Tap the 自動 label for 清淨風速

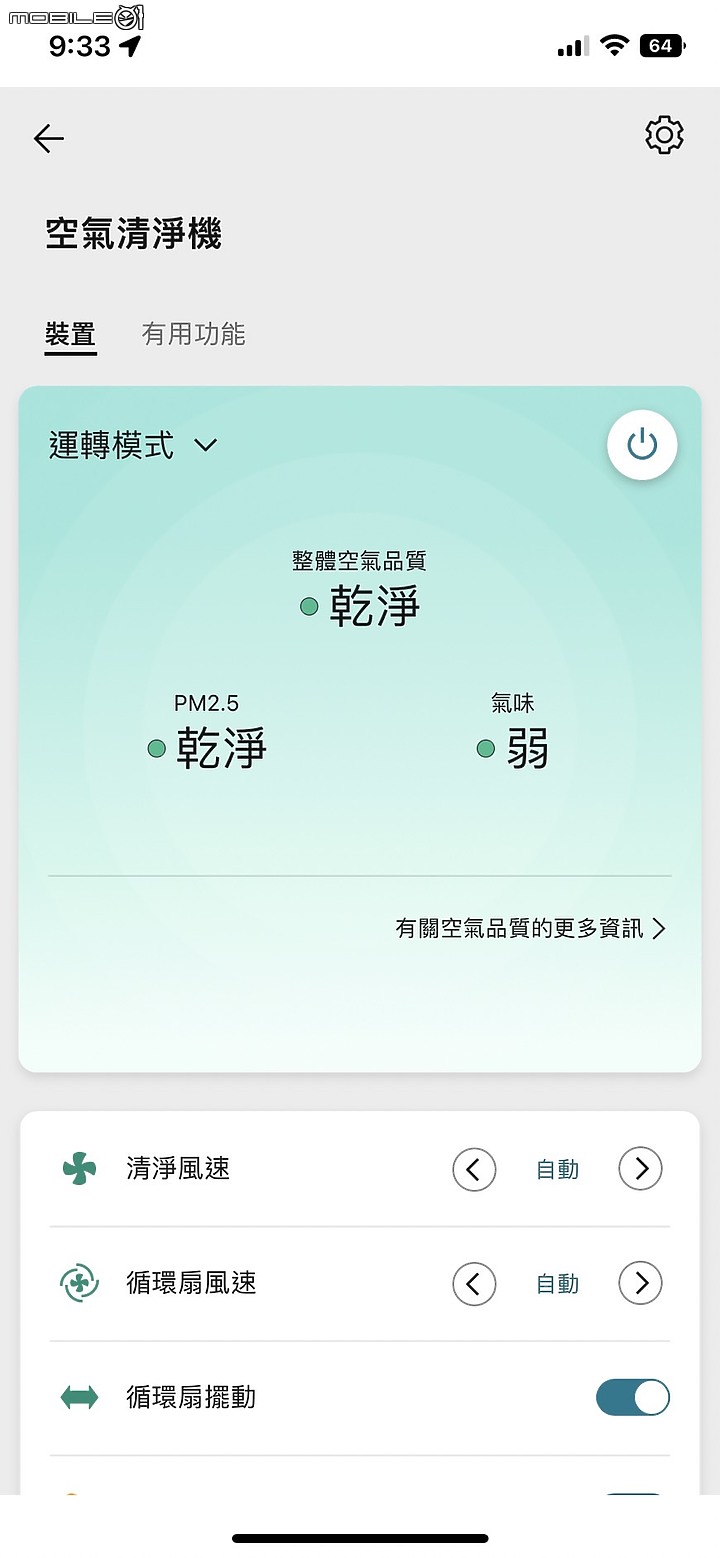point(556,1169)
